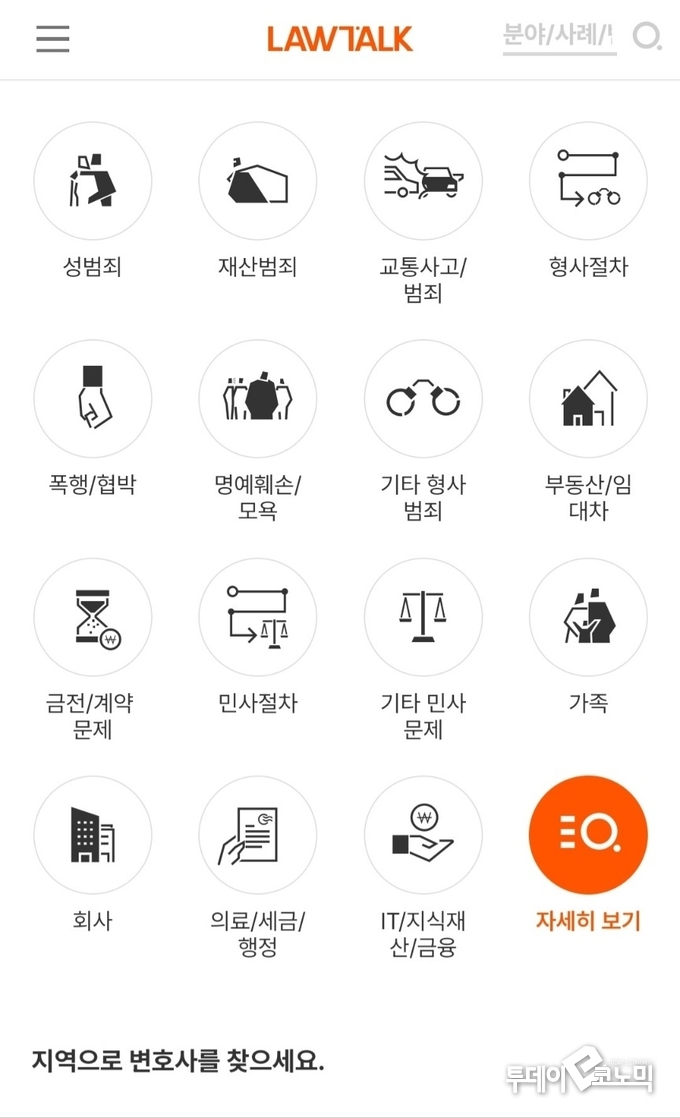Open the 성범죄 category
The image size is (680, 1118).
(x=92, y=182)
